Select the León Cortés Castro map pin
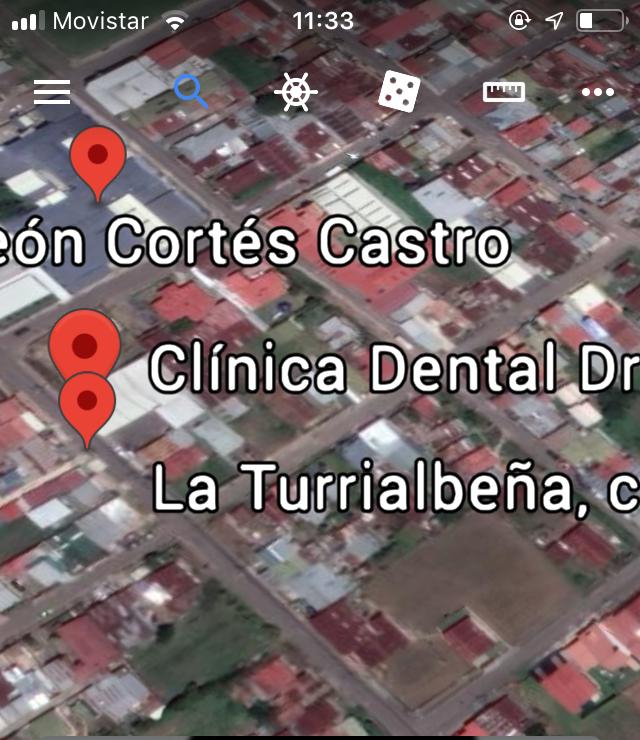The width and height of the screenshot is (640, 740). [98, 158]
